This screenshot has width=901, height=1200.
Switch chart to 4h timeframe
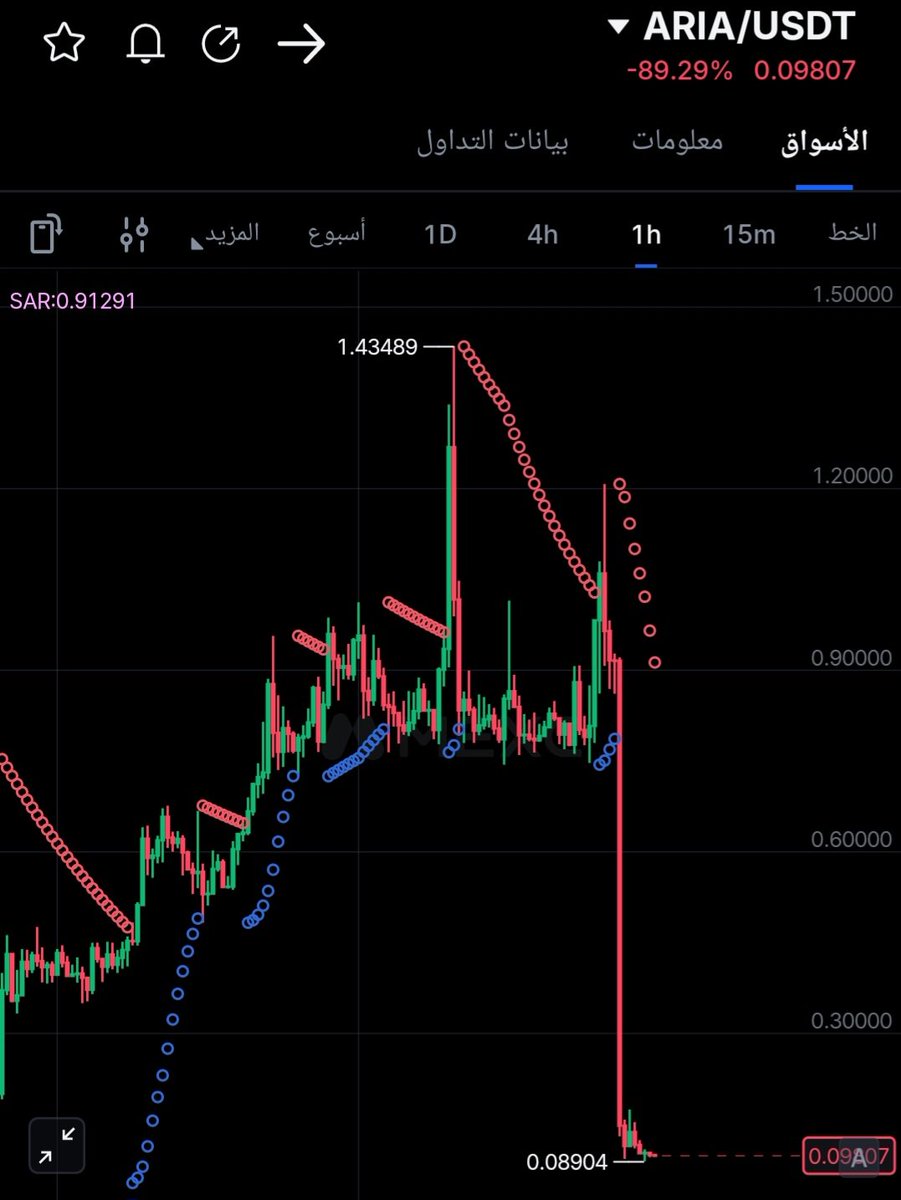[x=542, y=235]
